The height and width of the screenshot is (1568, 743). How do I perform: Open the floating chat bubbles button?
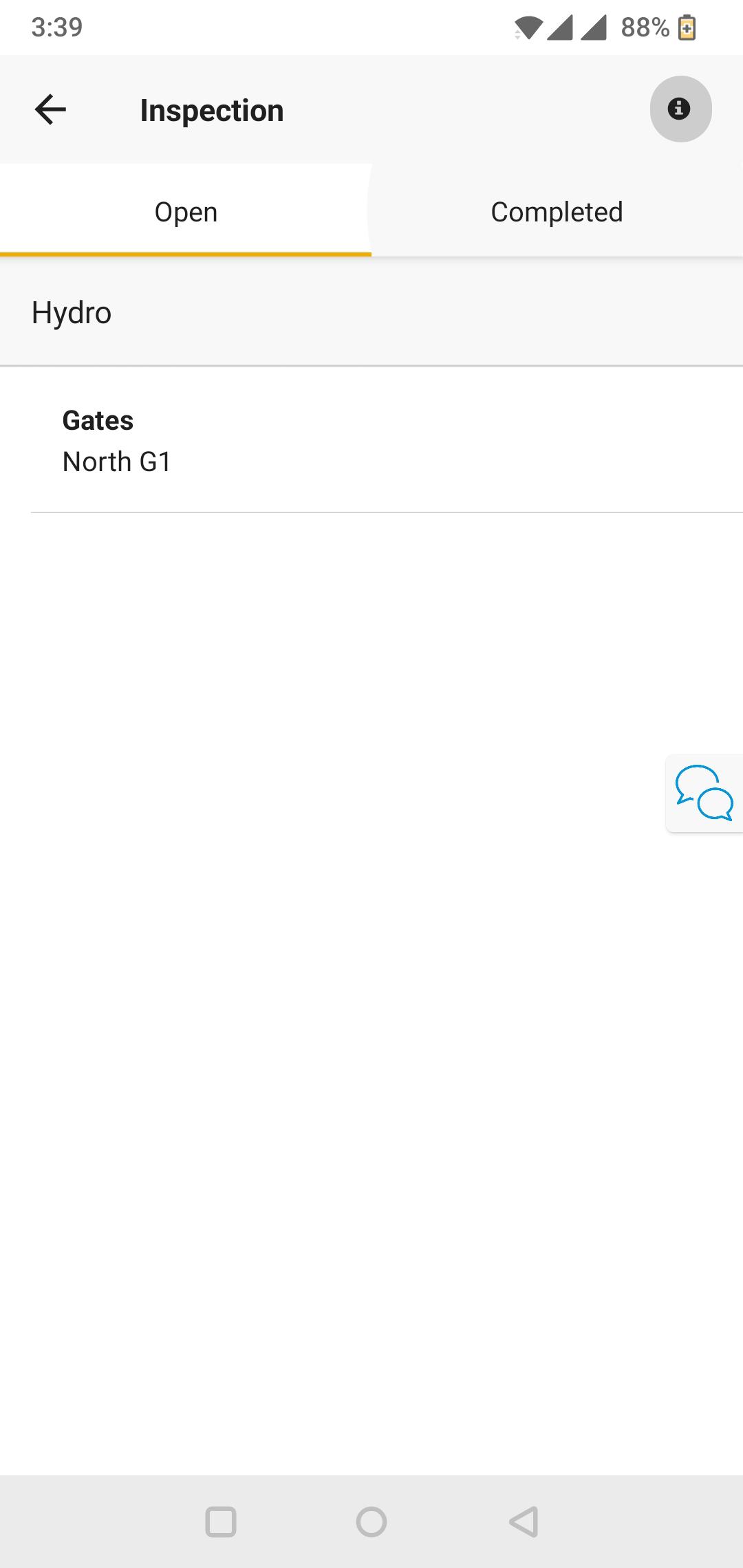(704, 793)
